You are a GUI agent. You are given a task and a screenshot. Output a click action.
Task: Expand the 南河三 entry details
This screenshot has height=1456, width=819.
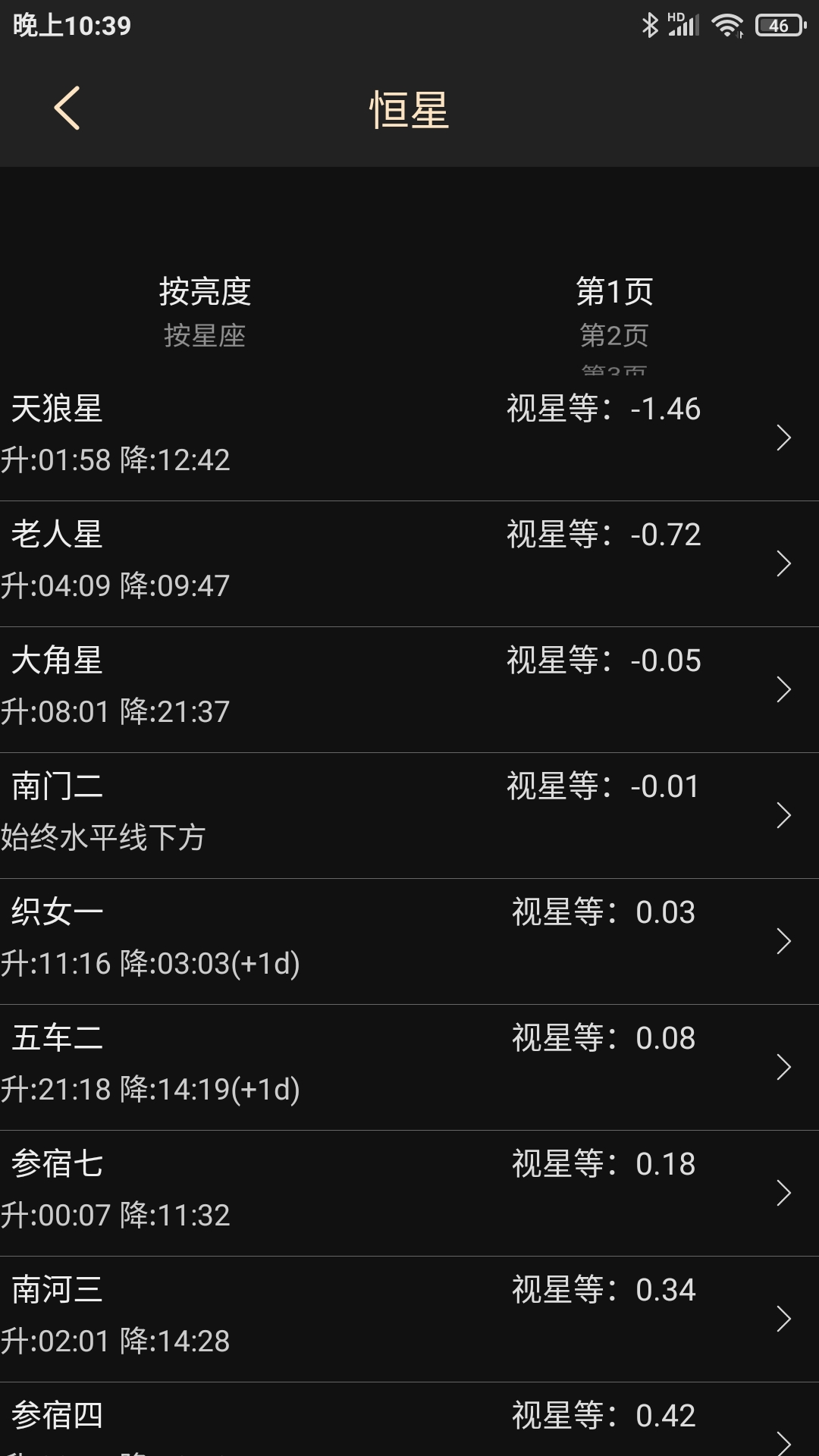[x=785, y=1317]
